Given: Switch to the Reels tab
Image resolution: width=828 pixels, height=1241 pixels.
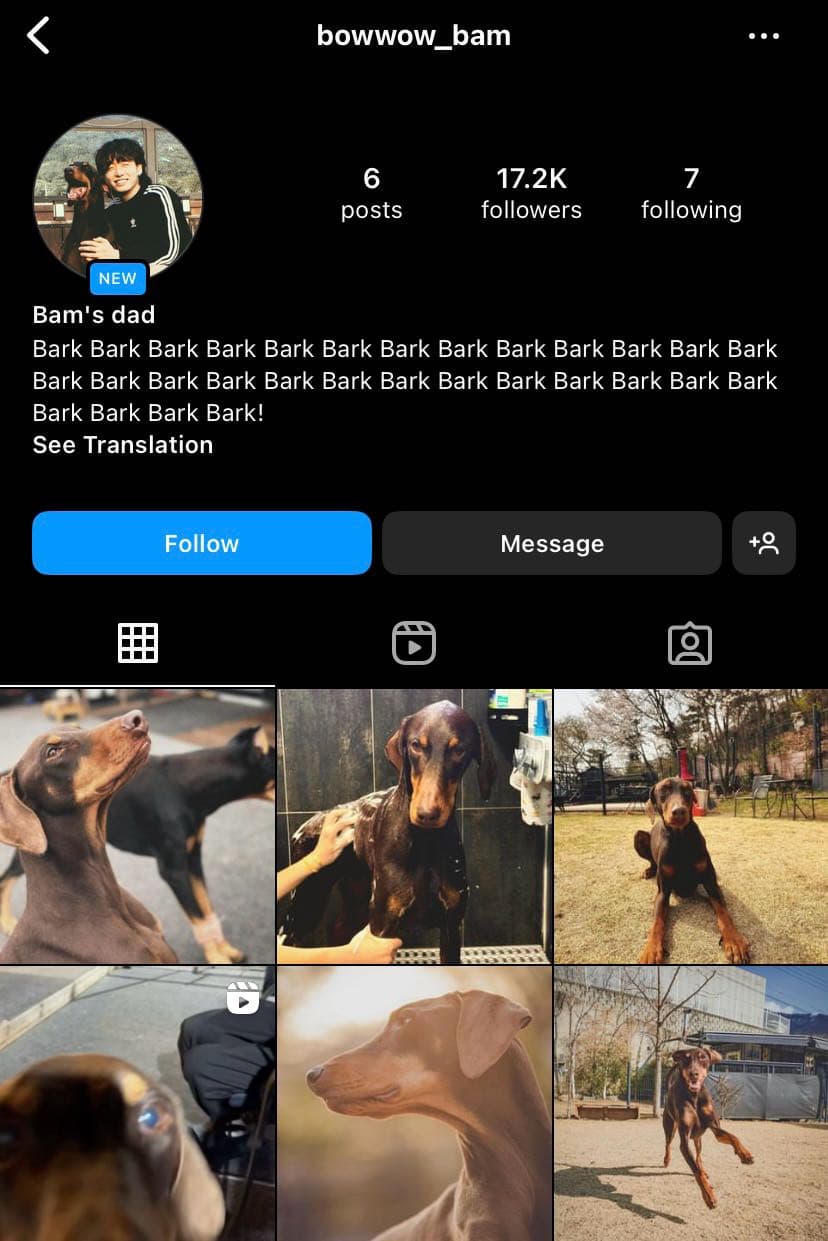Looking at the screenshot, I should (414, 643).
